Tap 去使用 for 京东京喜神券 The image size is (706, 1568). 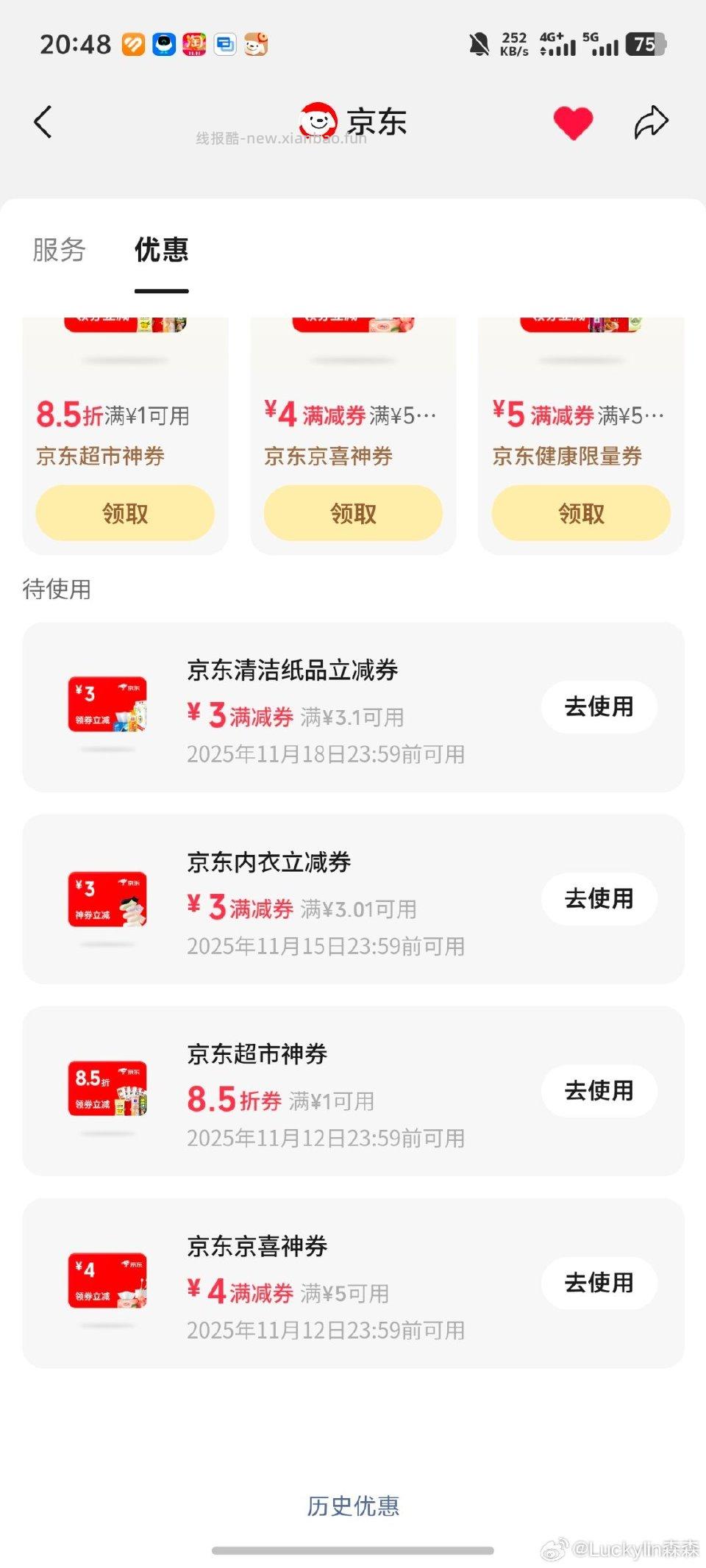coord(599,1283)
